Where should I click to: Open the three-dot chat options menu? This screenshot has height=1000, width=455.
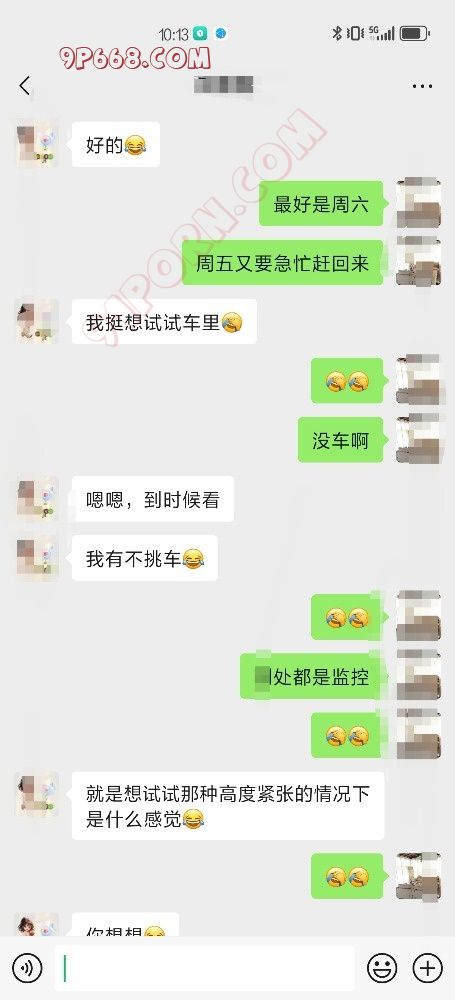pos(422,86)
